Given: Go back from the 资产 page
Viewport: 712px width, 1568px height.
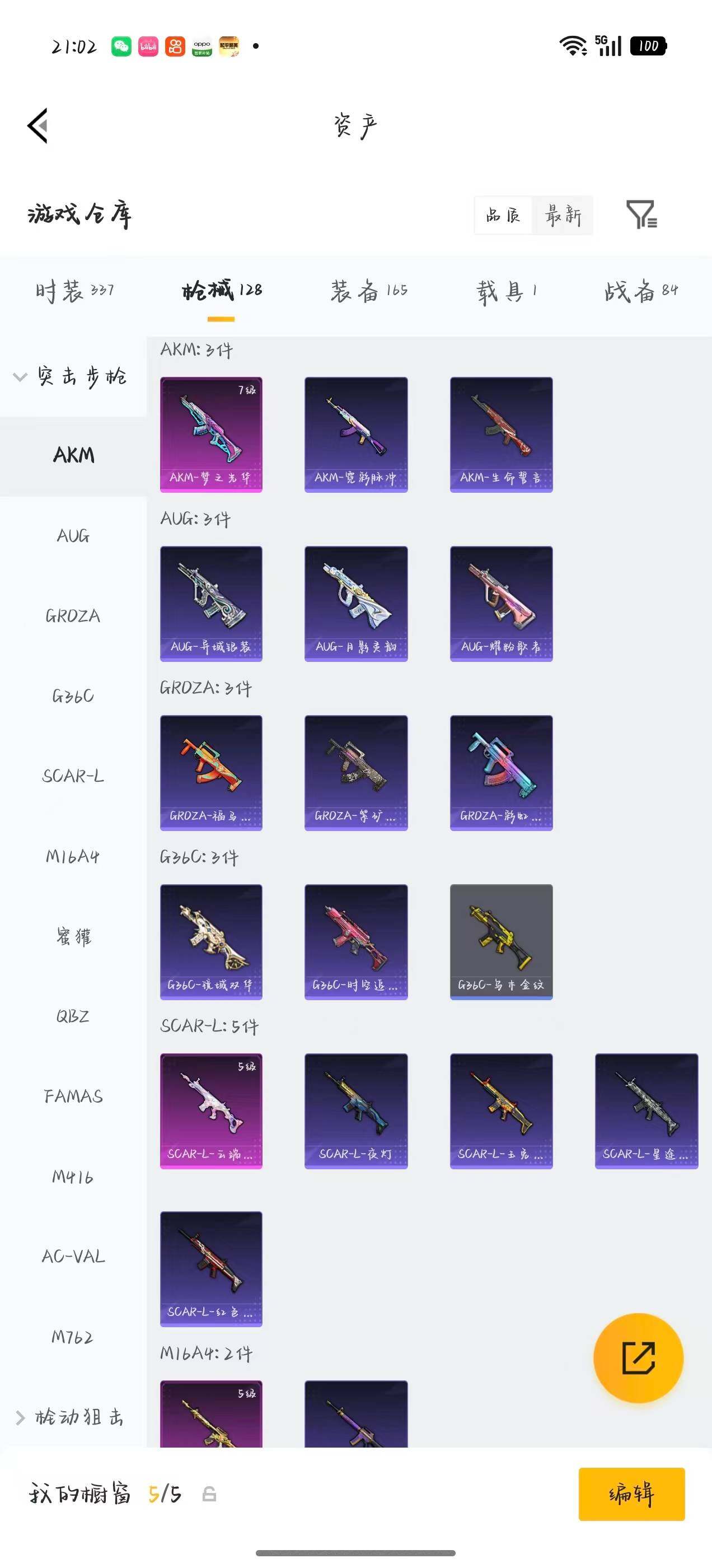Looking at the screenshot, I should tap(38, 126).
